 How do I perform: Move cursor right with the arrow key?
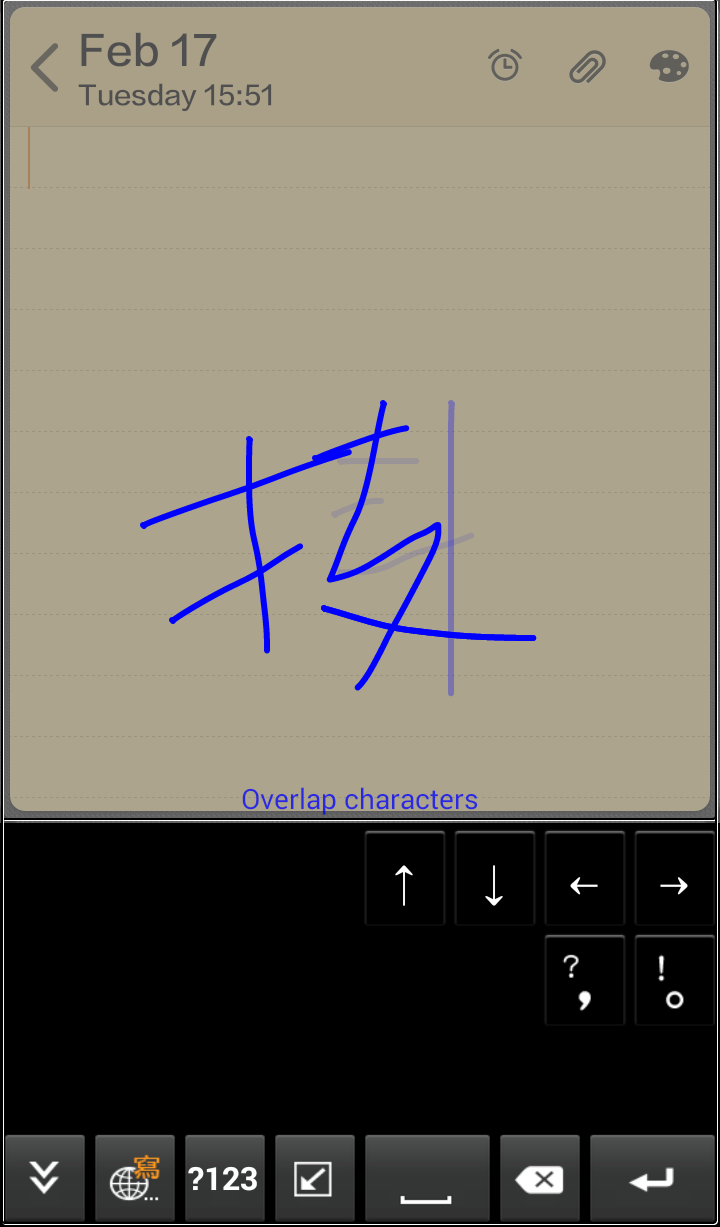tap(675, 879)
